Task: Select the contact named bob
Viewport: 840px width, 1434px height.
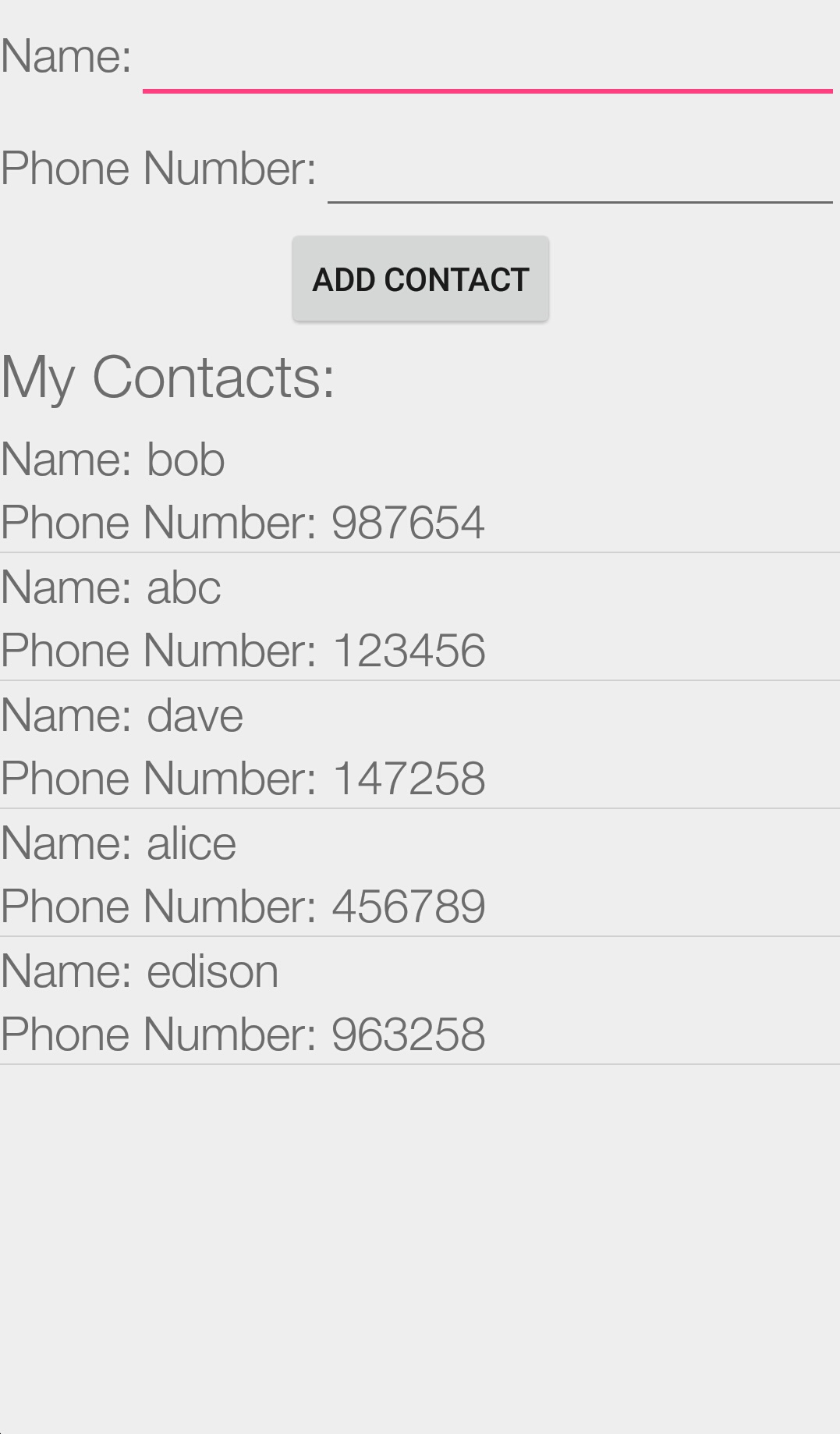Action: click(420, 490)
